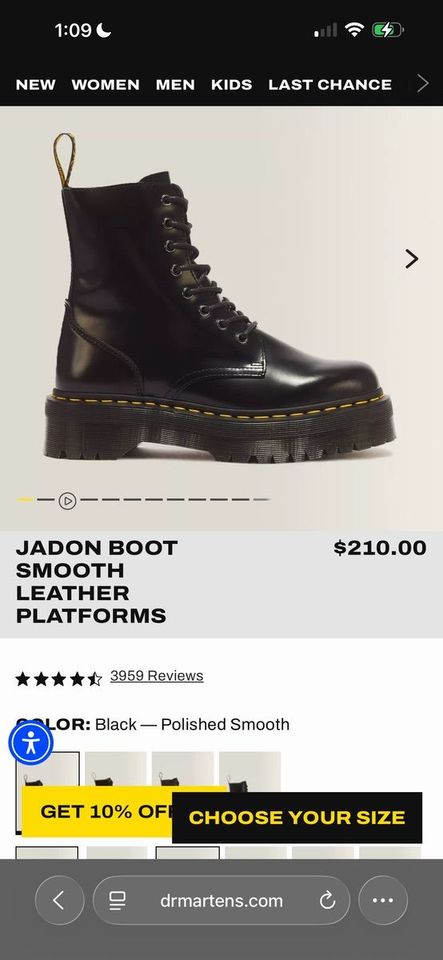Open the WOMEN category
443x960 pixels.
105,84
